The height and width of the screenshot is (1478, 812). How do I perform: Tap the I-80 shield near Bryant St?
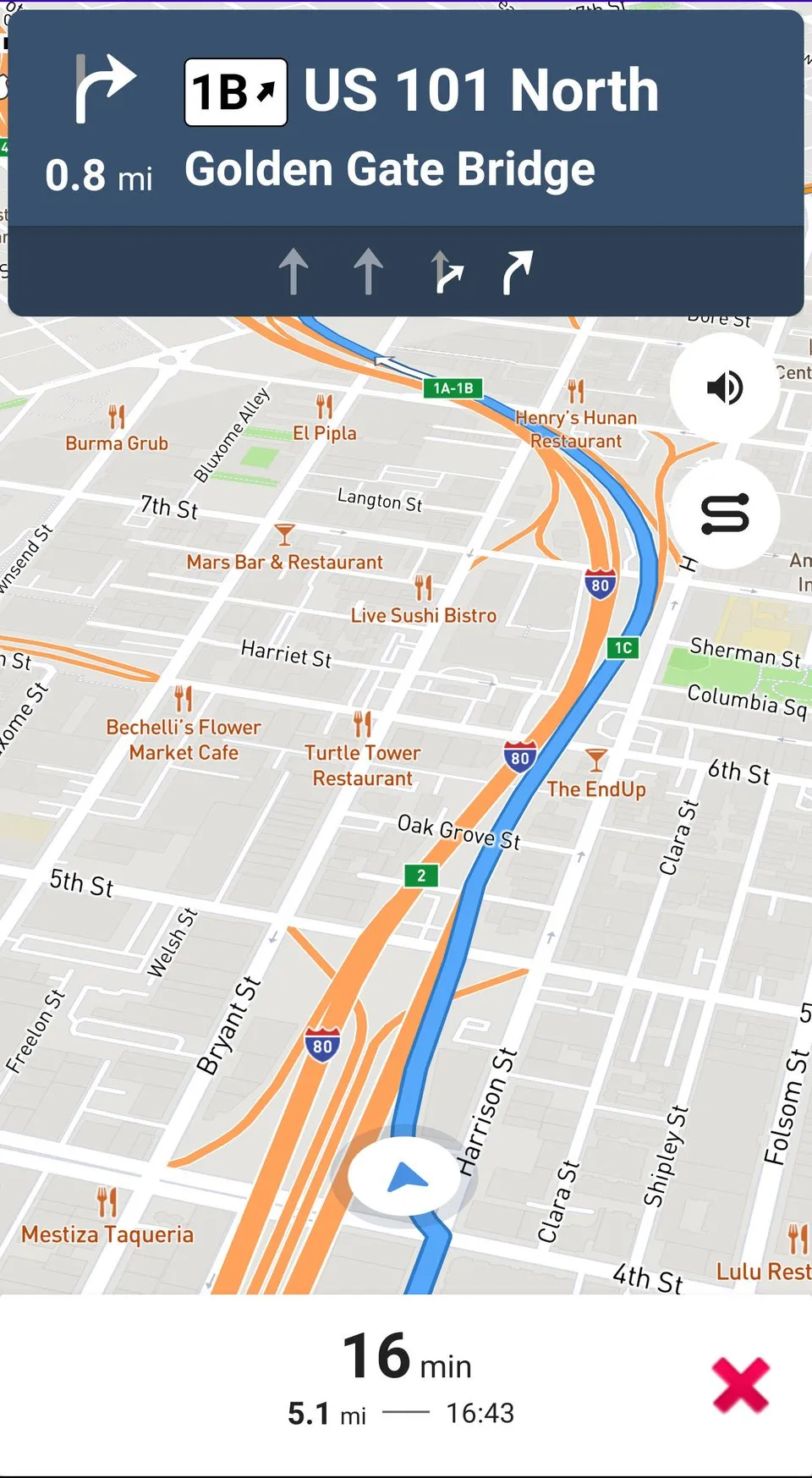tap(321, 1045)
